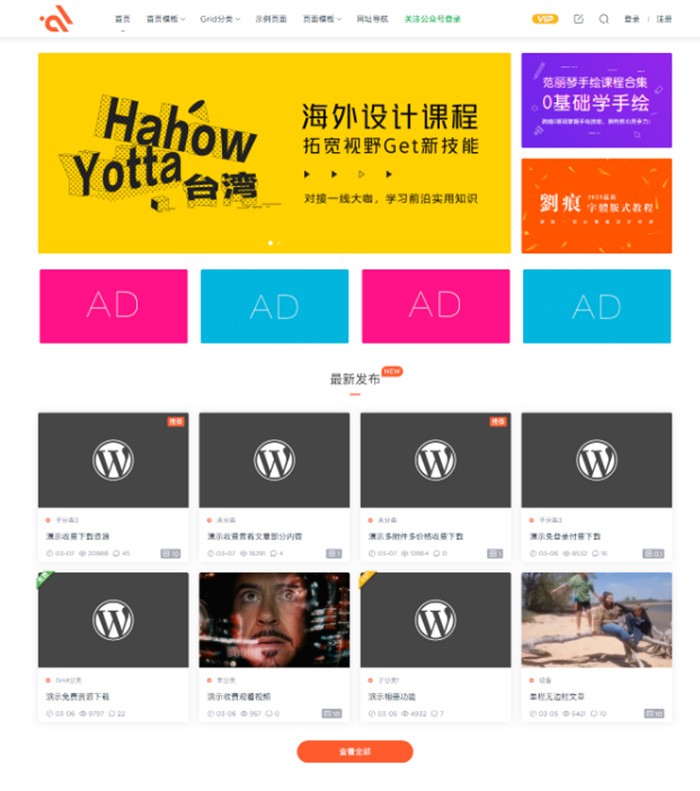
Task: Open the orange 字體版式教程 banner
Action: point(596,205)
